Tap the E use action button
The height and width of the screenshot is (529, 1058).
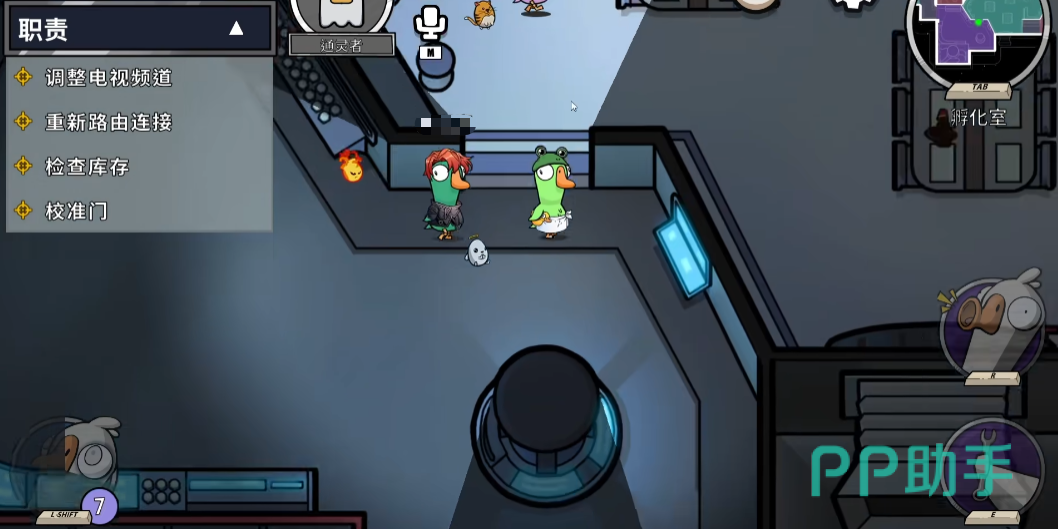point(992,467)
